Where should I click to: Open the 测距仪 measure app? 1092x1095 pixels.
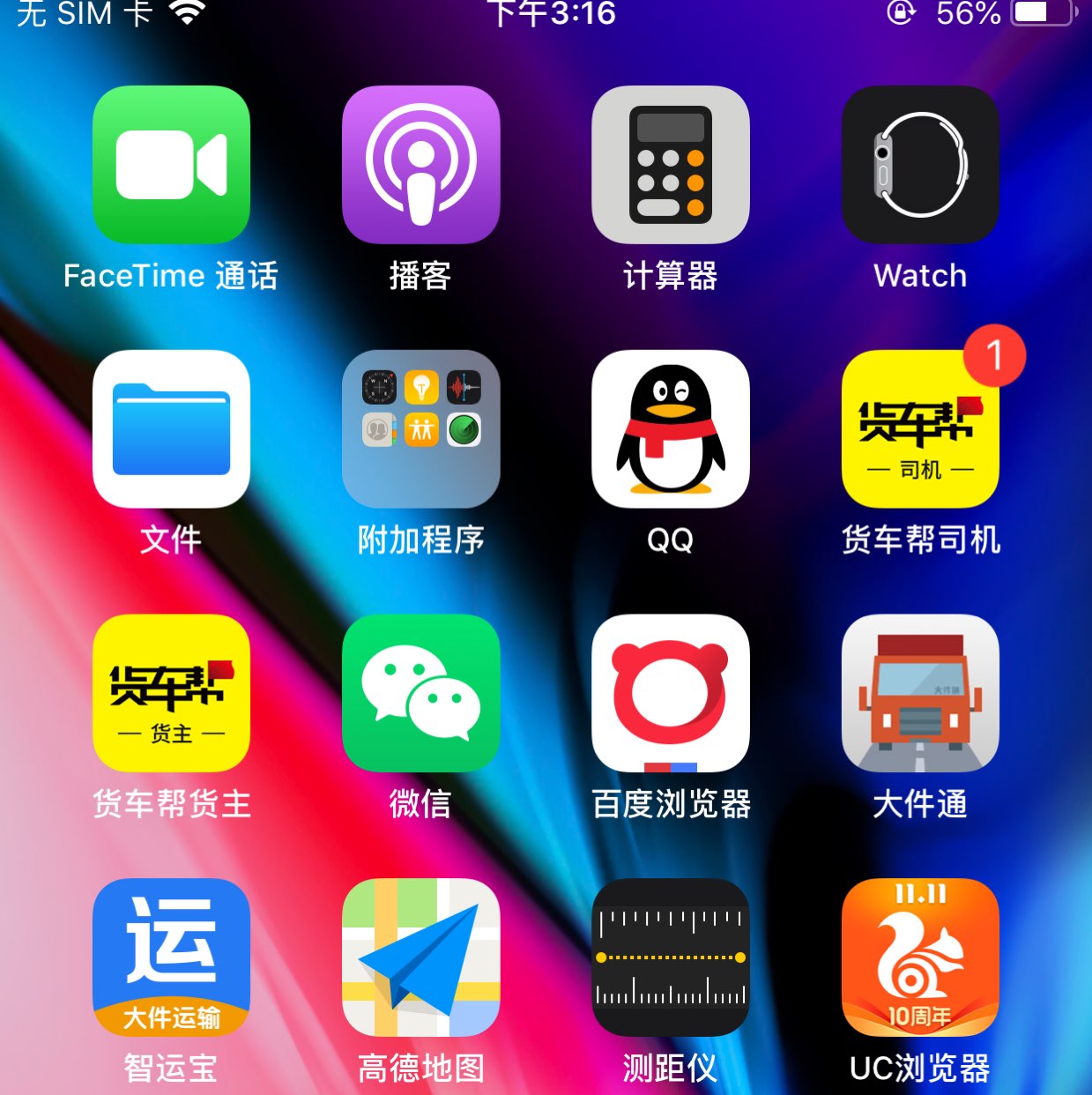click(x=670, y=957)
